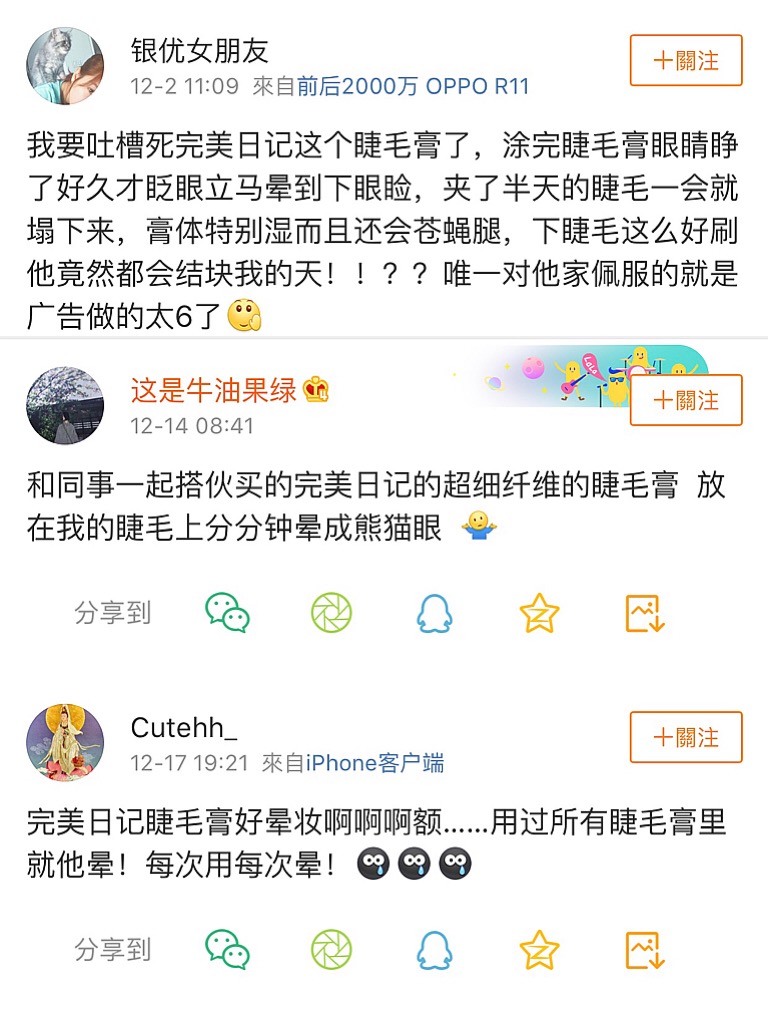
Task: Follow the user 这是牛油果绿
Action: (686, 400)
